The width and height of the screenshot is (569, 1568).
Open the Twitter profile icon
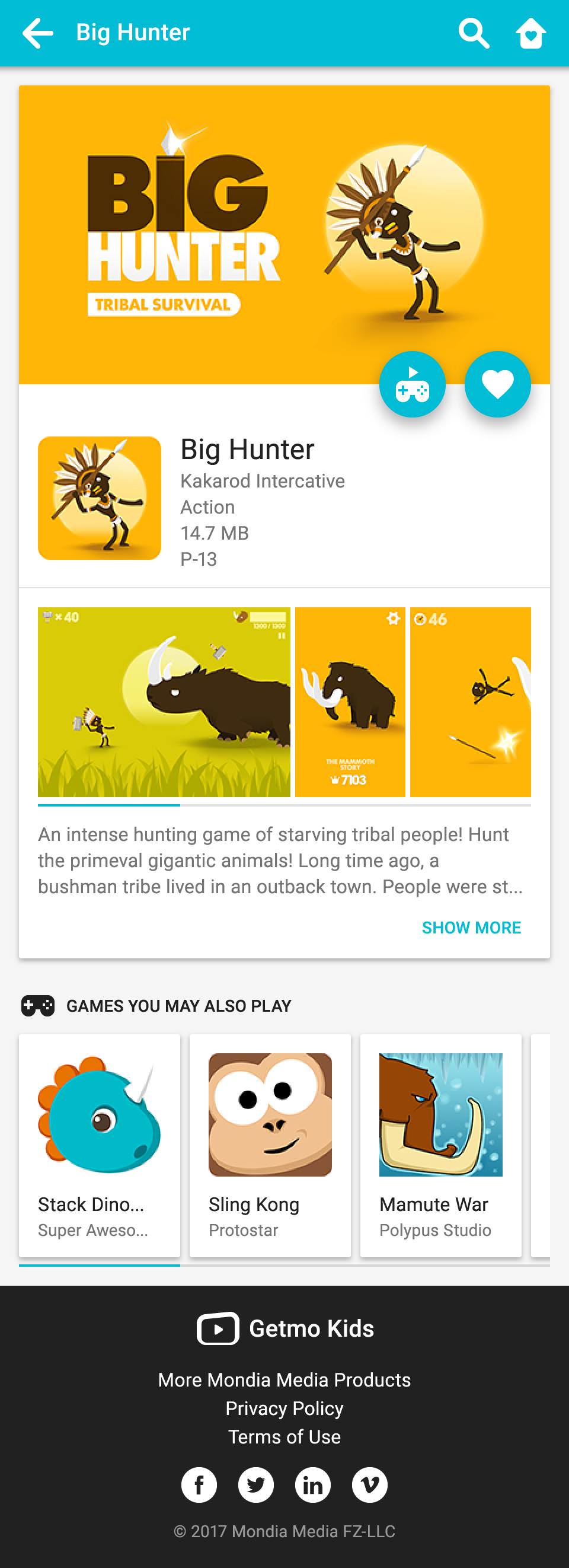click(255, 1484)
